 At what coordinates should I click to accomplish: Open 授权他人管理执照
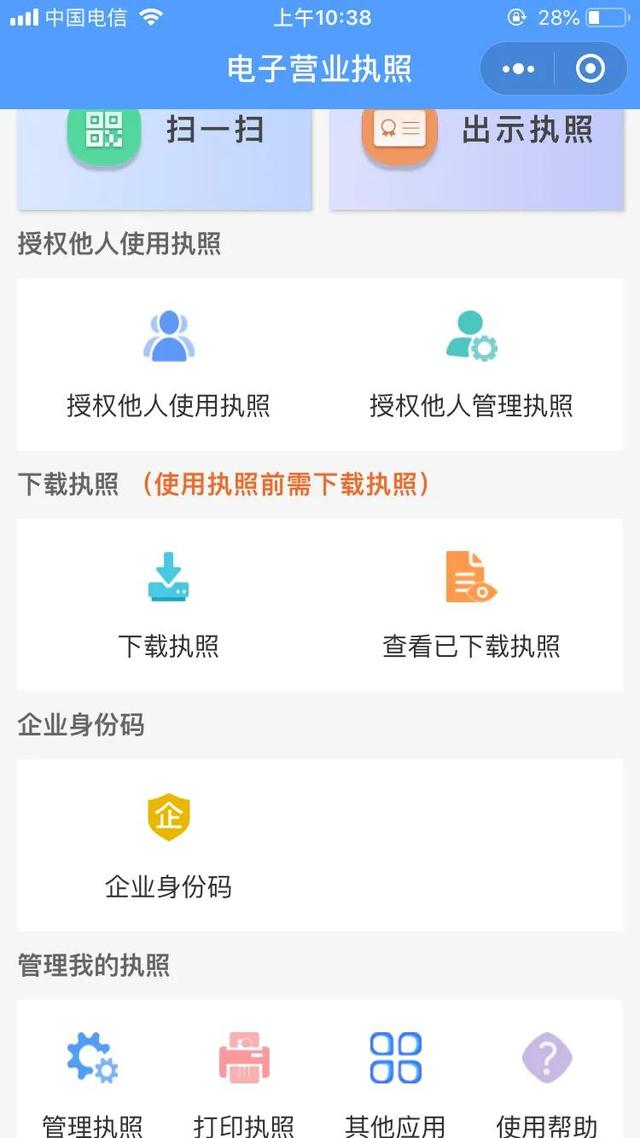[471, 364]
